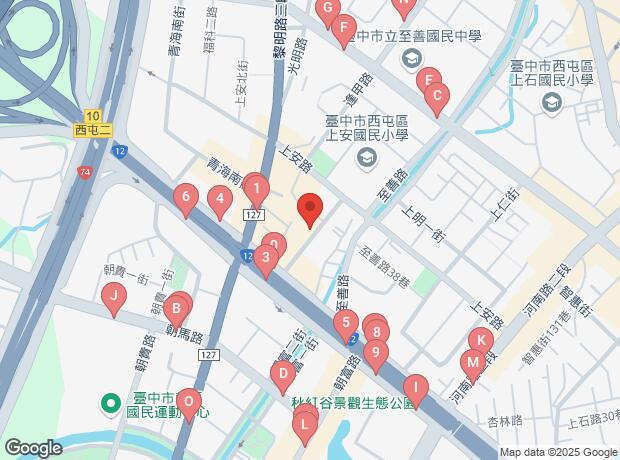
Task: Tap the map marker labeled M
Action: [x=472, y=362]
